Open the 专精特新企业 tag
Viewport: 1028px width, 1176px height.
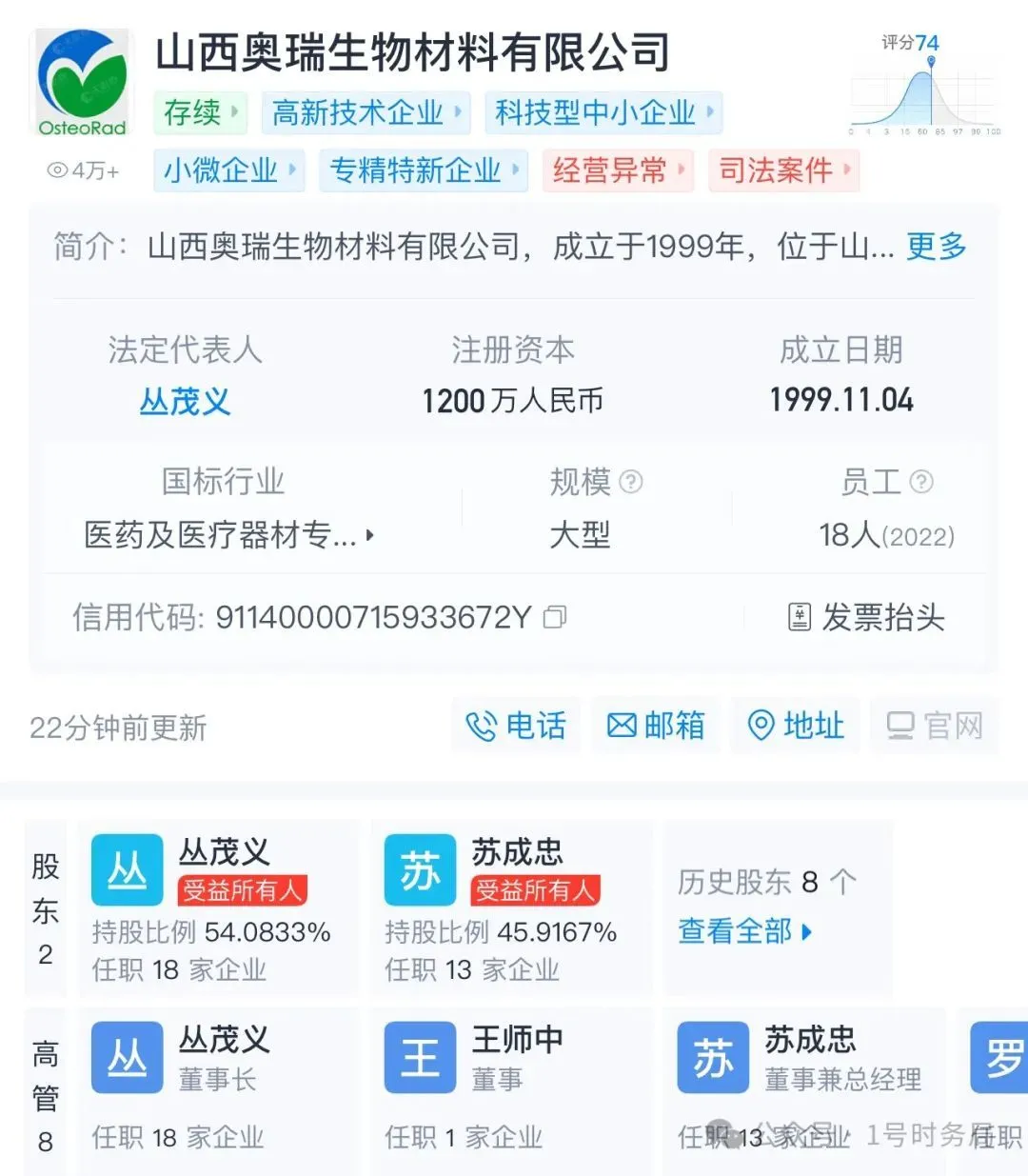(x=423, y=170)
